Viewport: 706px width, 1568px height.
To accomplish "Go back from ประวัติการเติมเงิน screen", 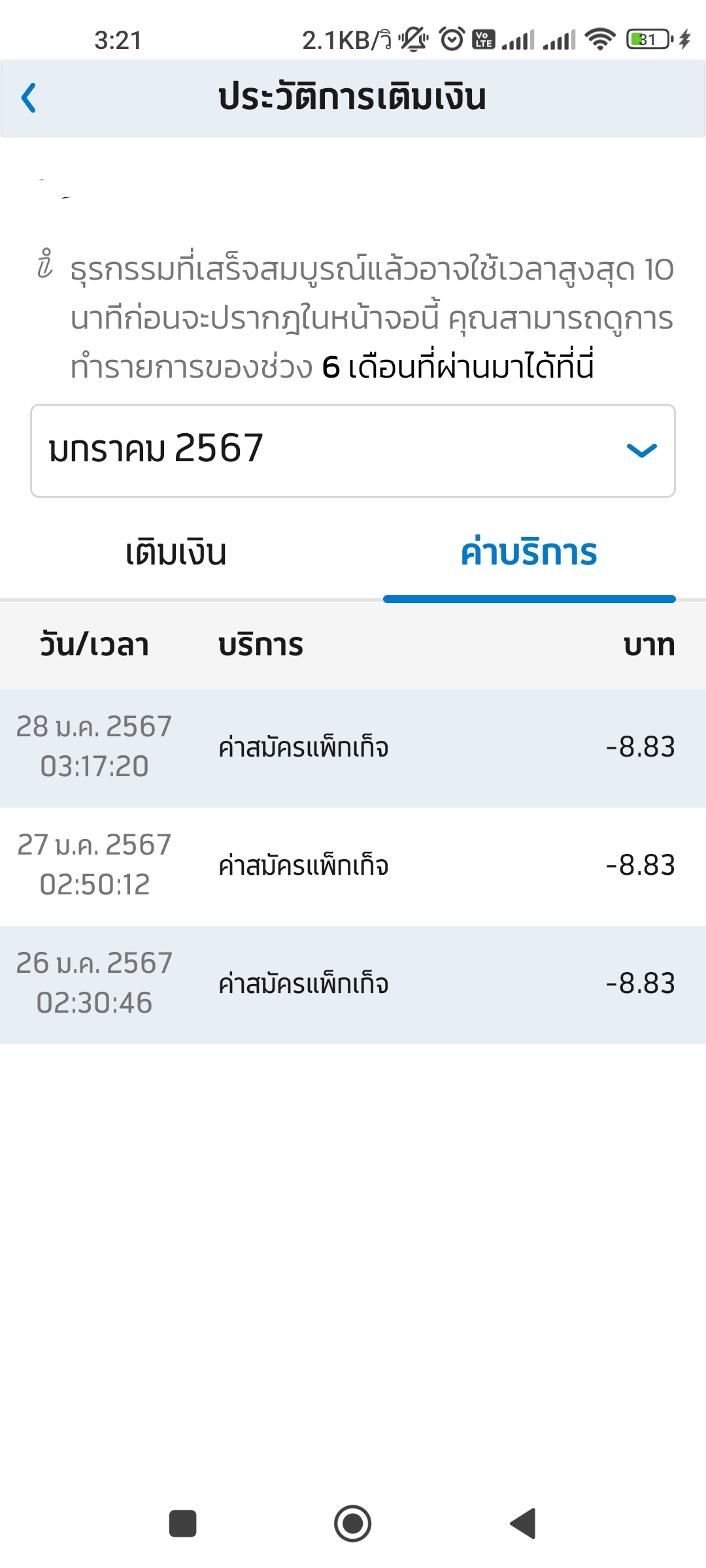I will click(x=29, y=99).
